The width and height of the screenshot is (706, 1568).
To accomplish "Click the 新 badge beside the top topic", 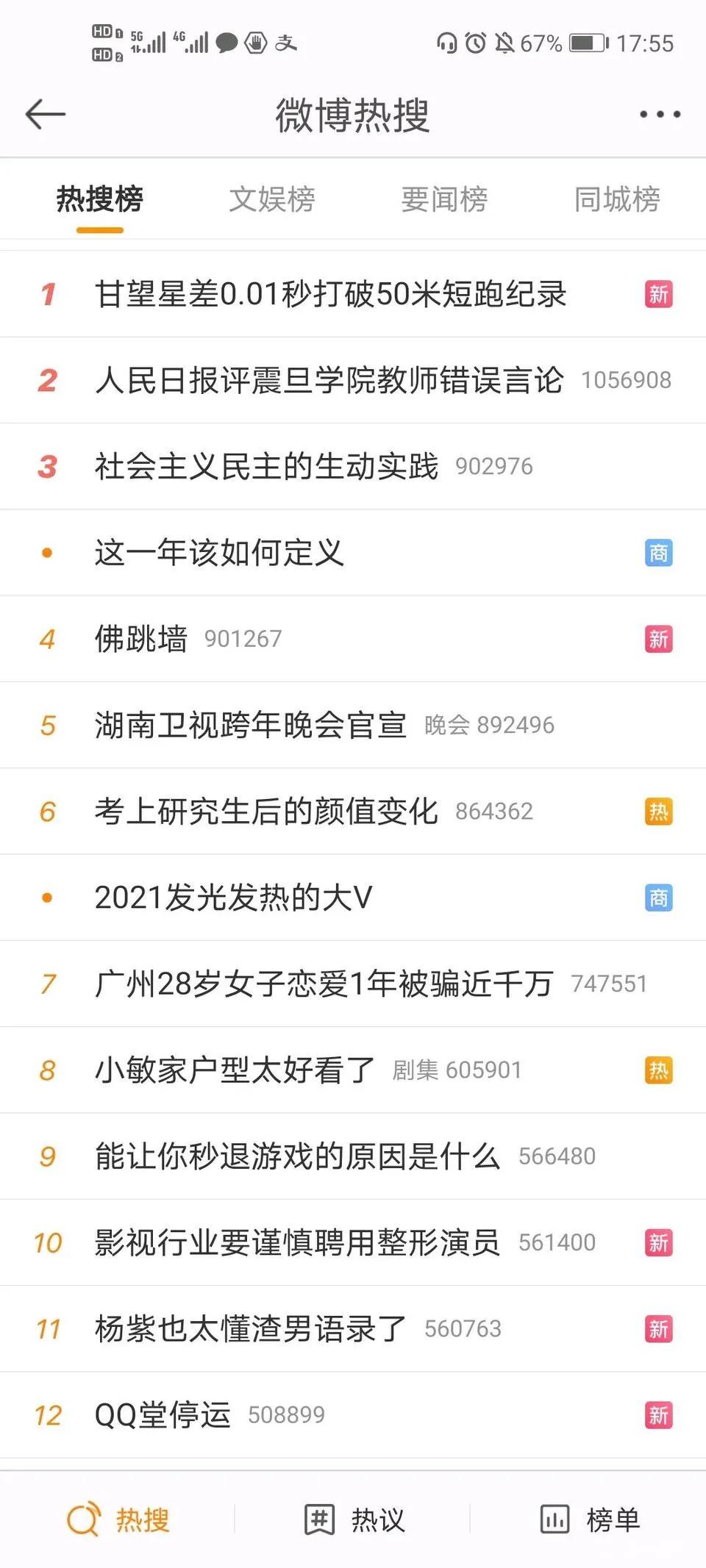I will tap(659, 293).
